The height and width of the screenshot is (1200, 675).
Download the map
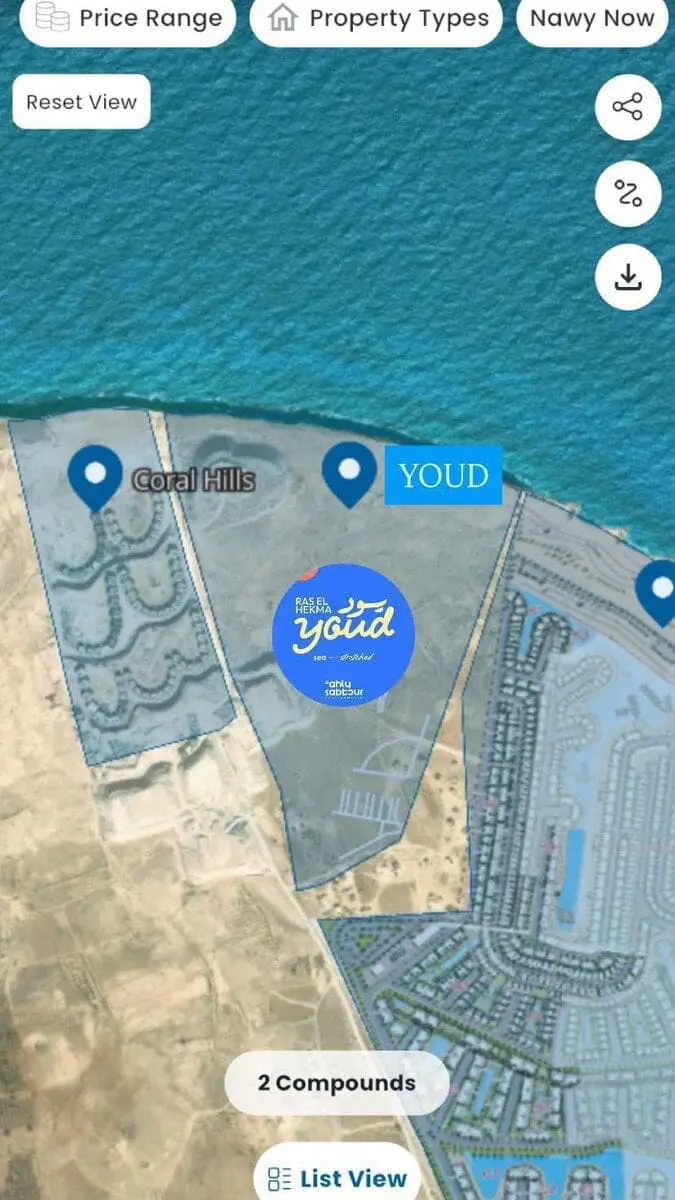pos(627,277)
